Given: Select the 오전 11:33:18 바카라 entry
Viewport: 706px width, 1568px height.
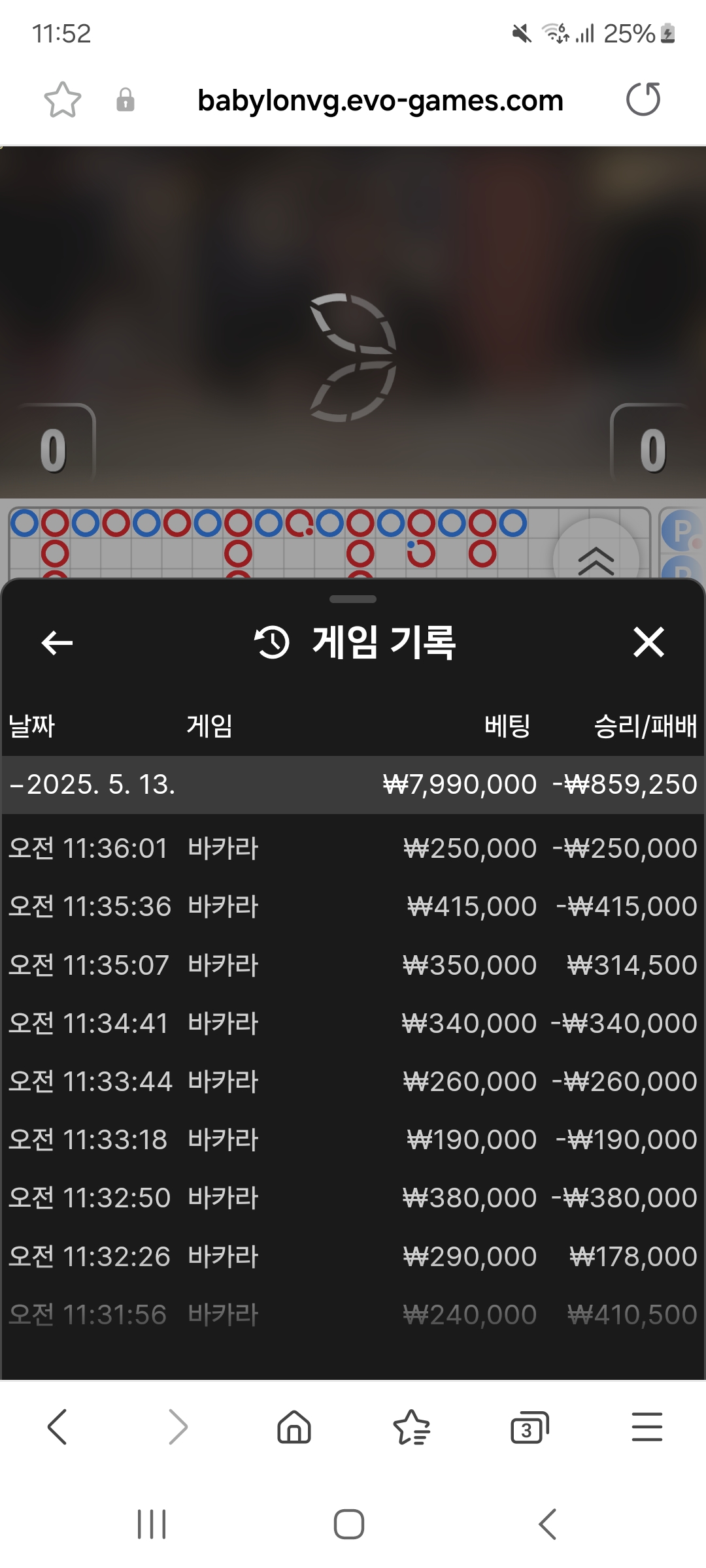Looking at the screenshot, I should click(353, 1139).
